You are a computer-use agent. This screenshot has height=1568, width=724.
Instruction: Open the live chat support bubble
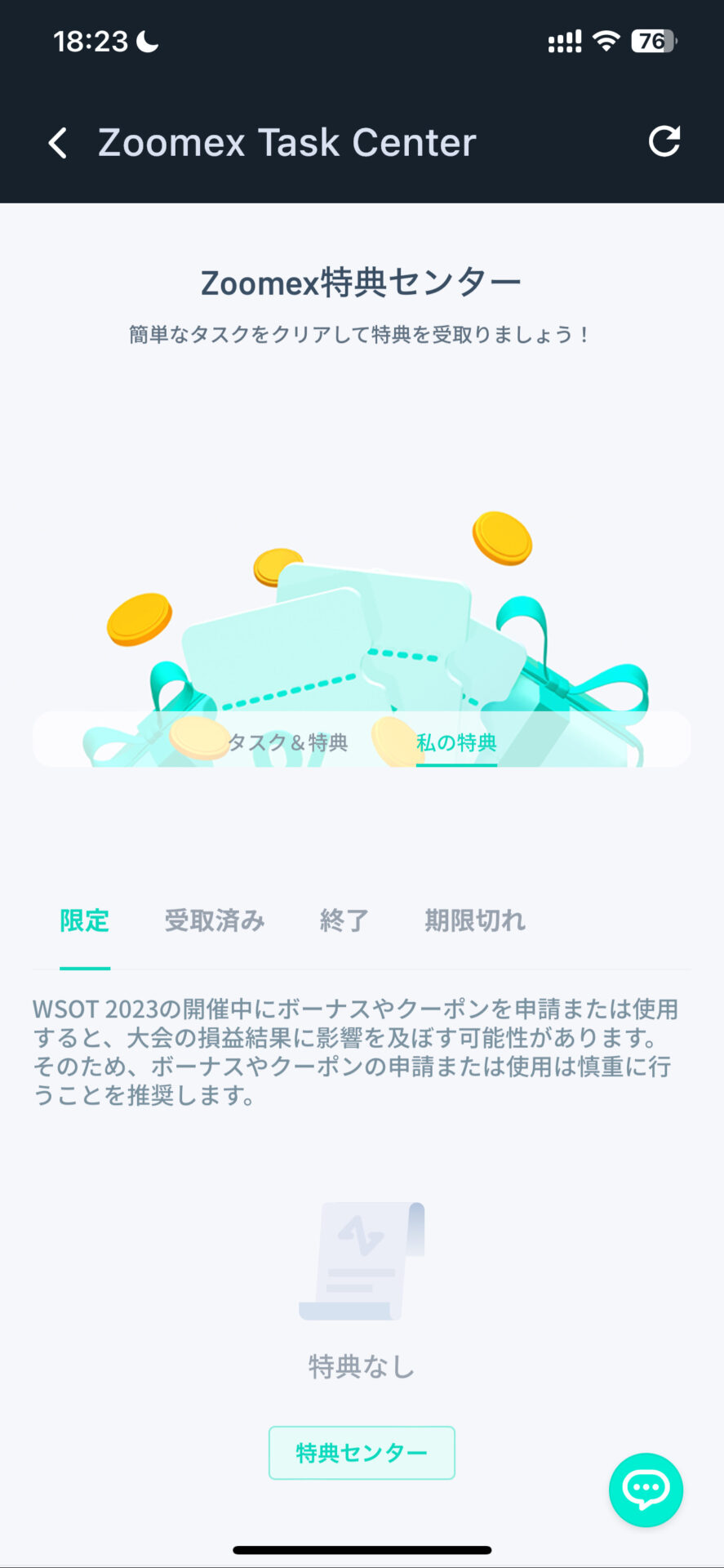click(646, 1490)
